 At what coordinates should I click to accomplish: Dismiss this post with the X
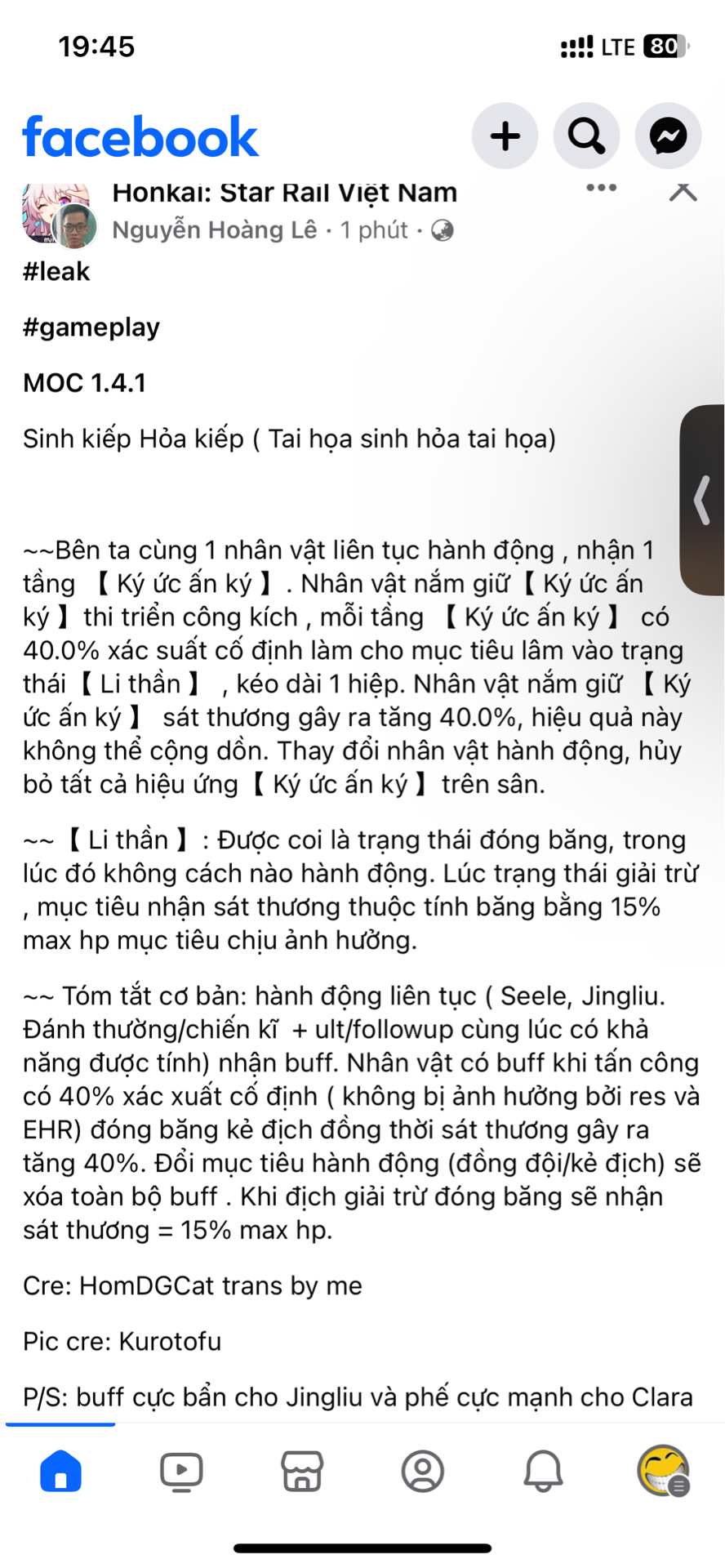(683, 191)
